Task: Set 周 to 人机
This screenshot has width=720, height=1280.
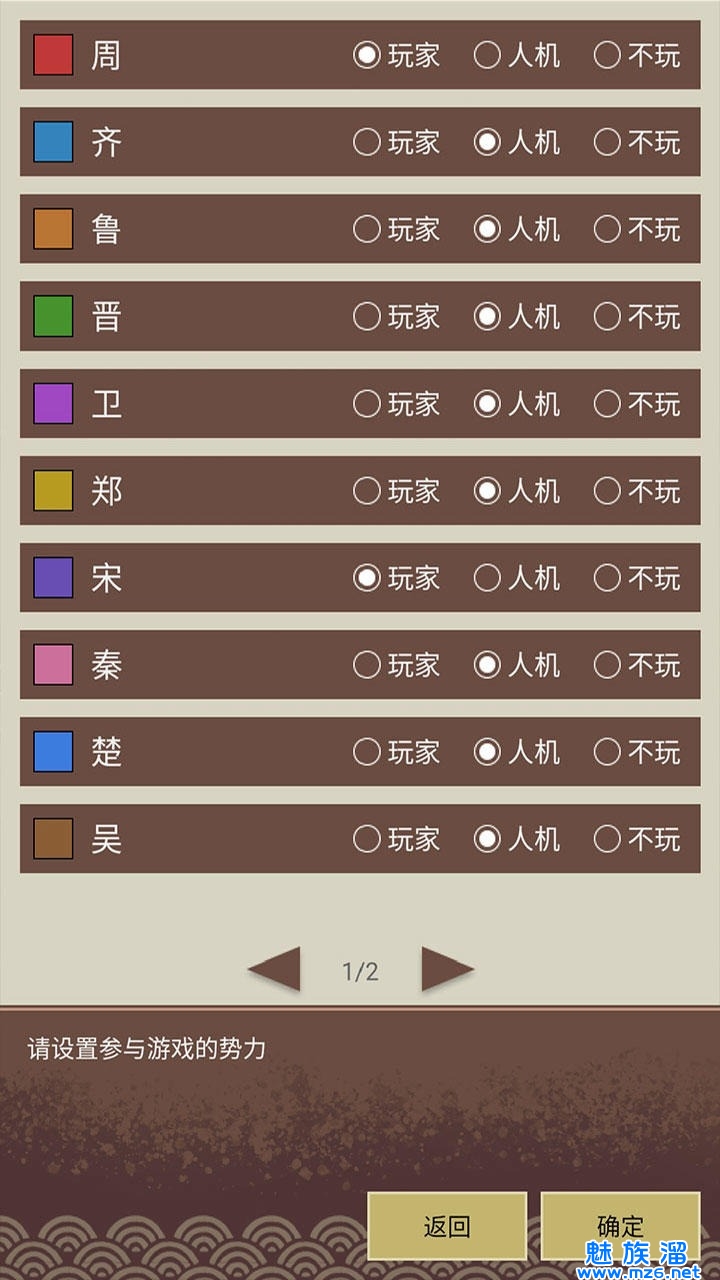Action: pyautogui.click(x=487, y=55)
